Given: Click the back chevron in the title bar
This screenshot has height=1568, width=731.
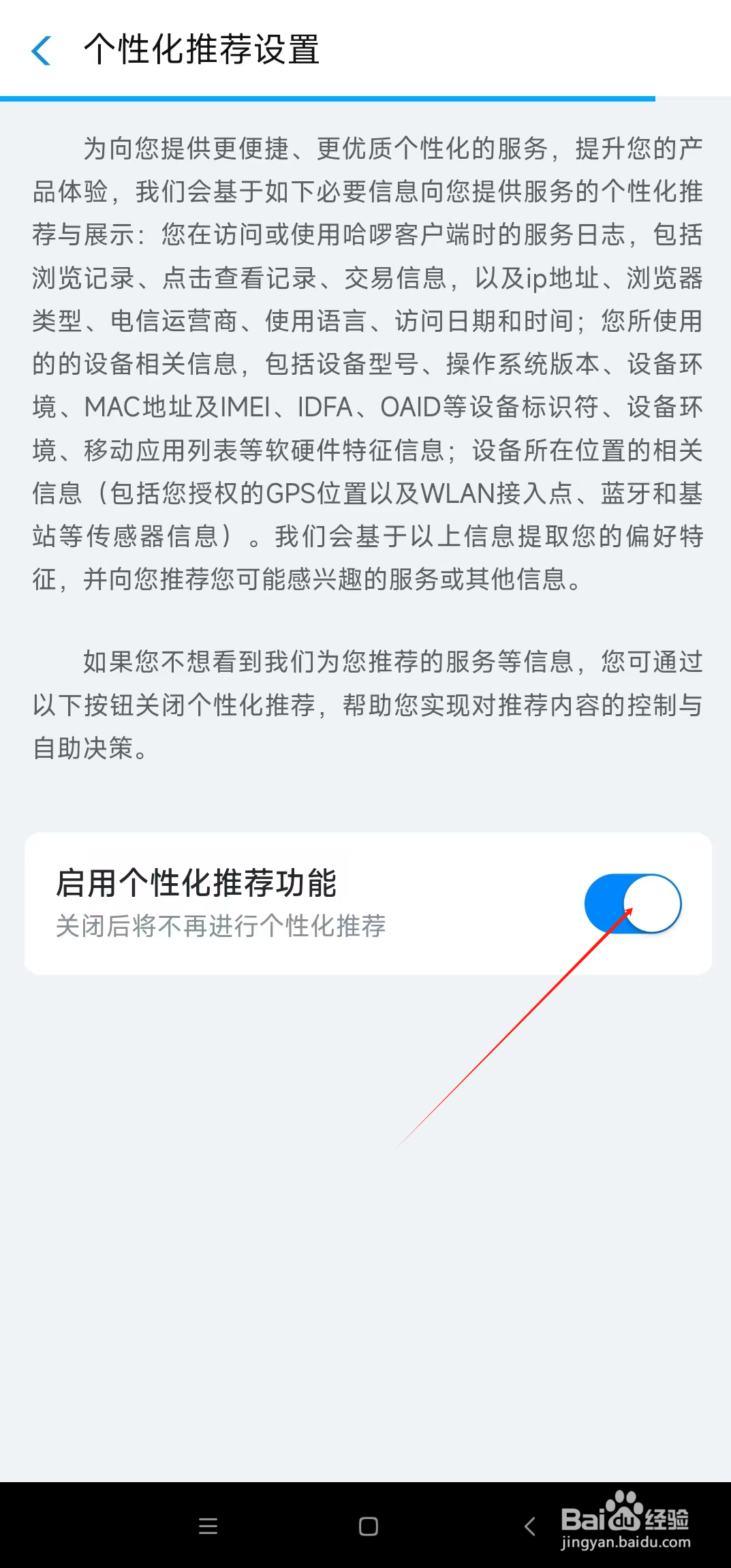Looking at the screenshot, I should click(x=42, y=50).
